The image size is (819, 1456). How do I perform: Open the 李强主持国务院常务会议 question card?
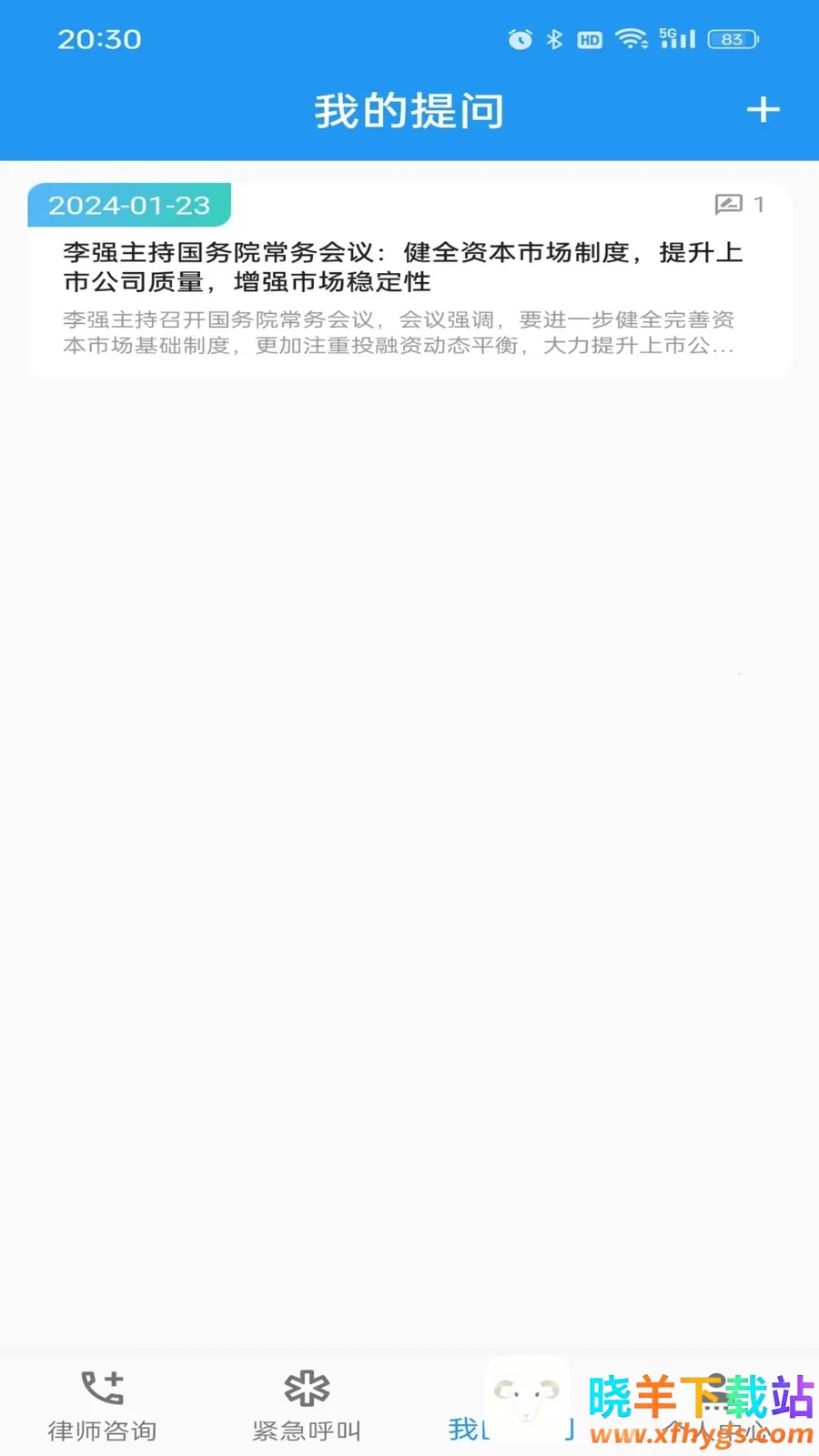(x=409, y=282)
